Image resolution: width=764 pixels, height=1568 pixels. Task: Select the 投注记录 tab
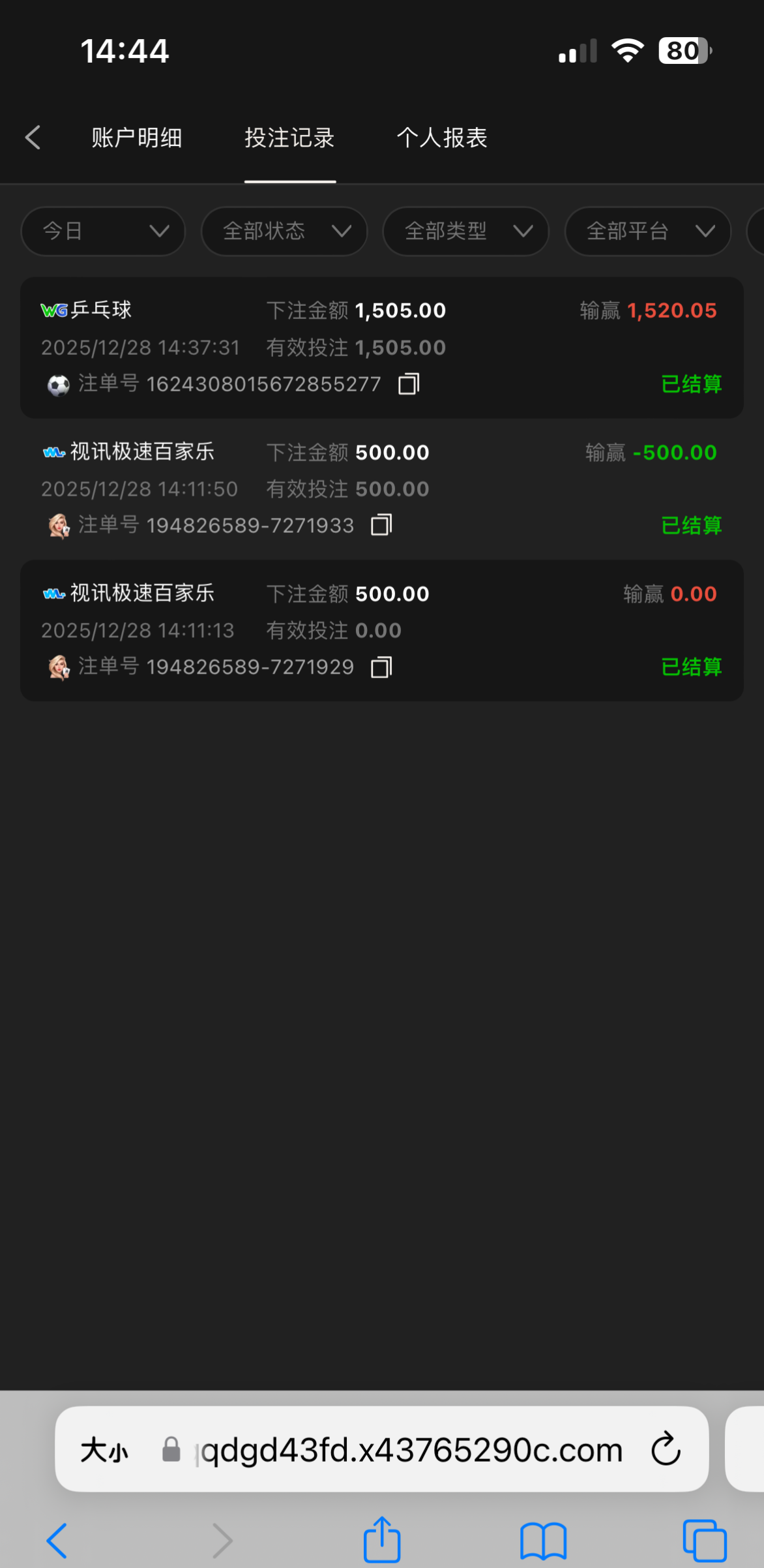click(289, 138)
